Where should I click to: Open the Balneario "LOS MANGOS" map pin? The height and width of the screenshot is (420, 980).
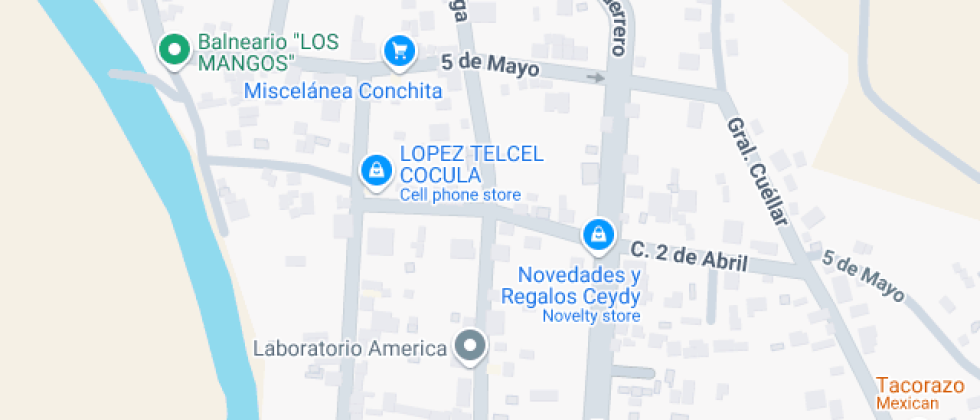[x=176, y=49]
